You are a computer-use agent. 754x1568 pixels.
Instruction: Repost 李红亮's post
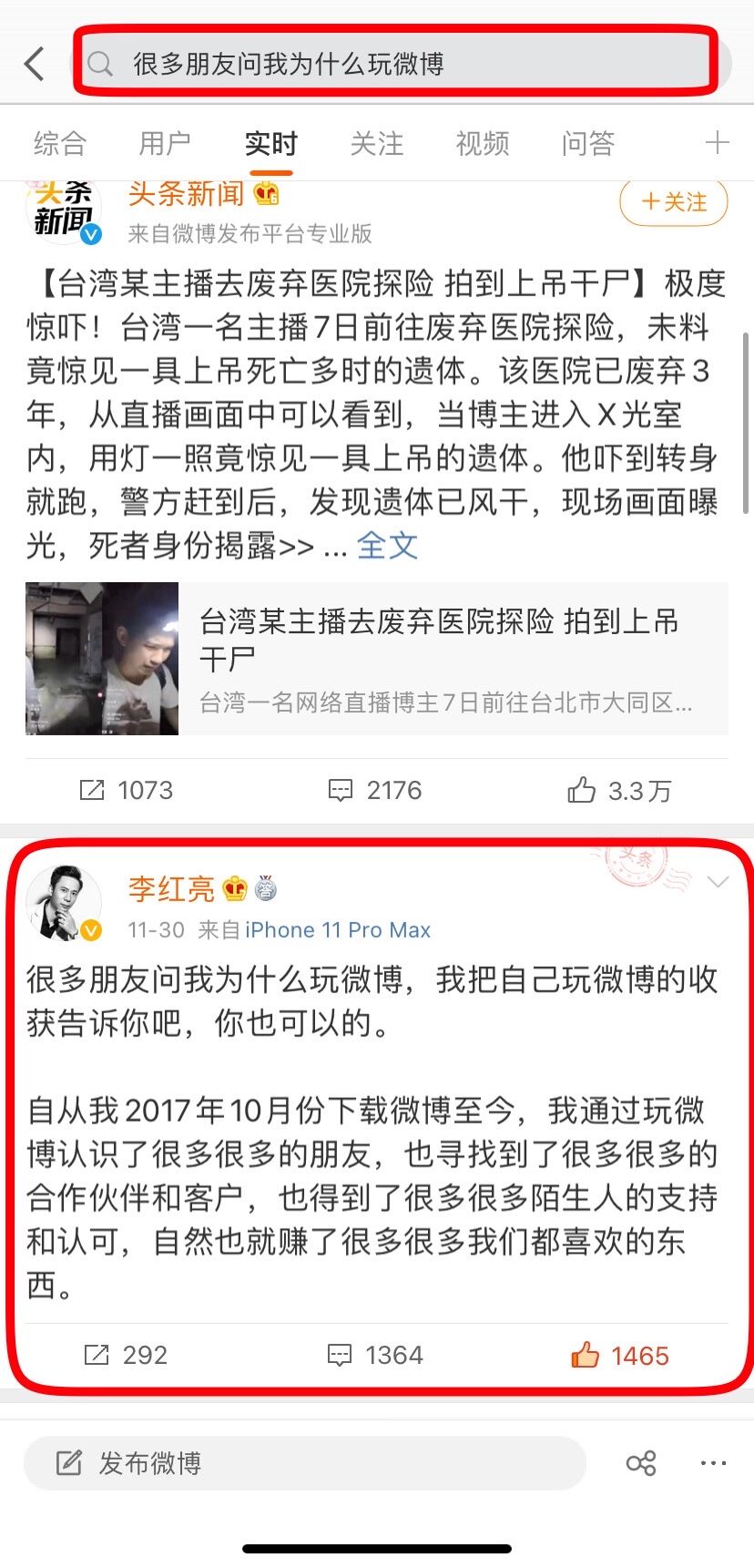tap(126, 1355)
